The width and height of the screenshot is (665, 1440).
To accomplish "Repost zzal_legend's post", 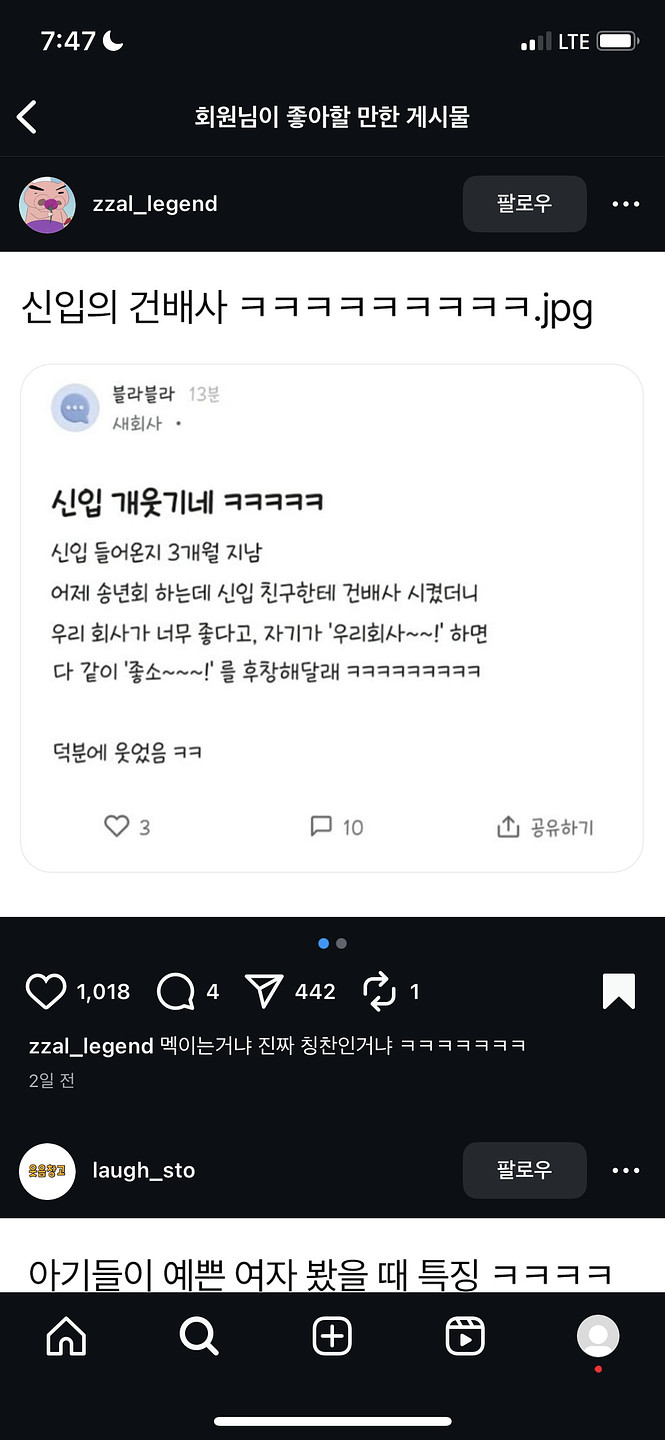I will click(x=379, y=992).
